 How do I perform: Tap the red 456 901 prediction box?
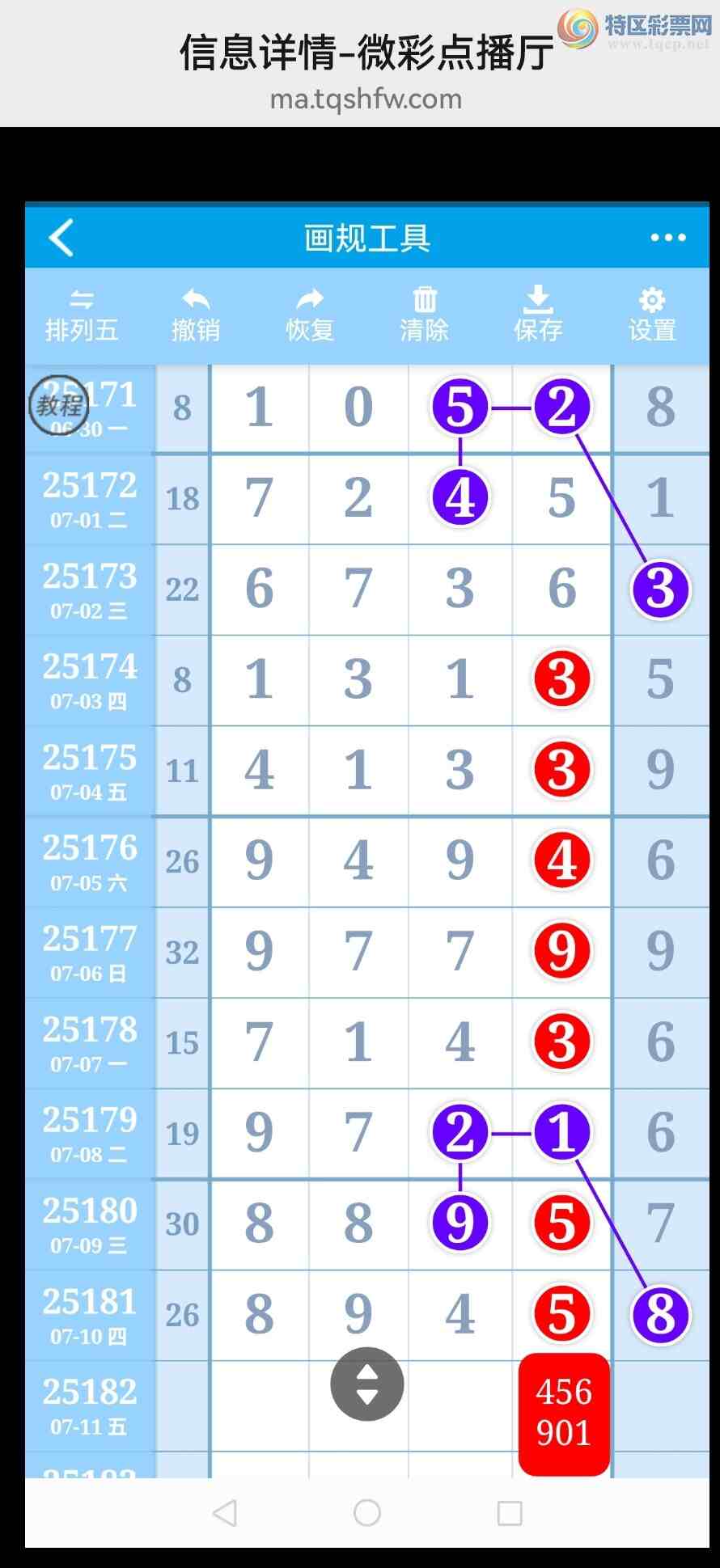[x=564, y=1413]
